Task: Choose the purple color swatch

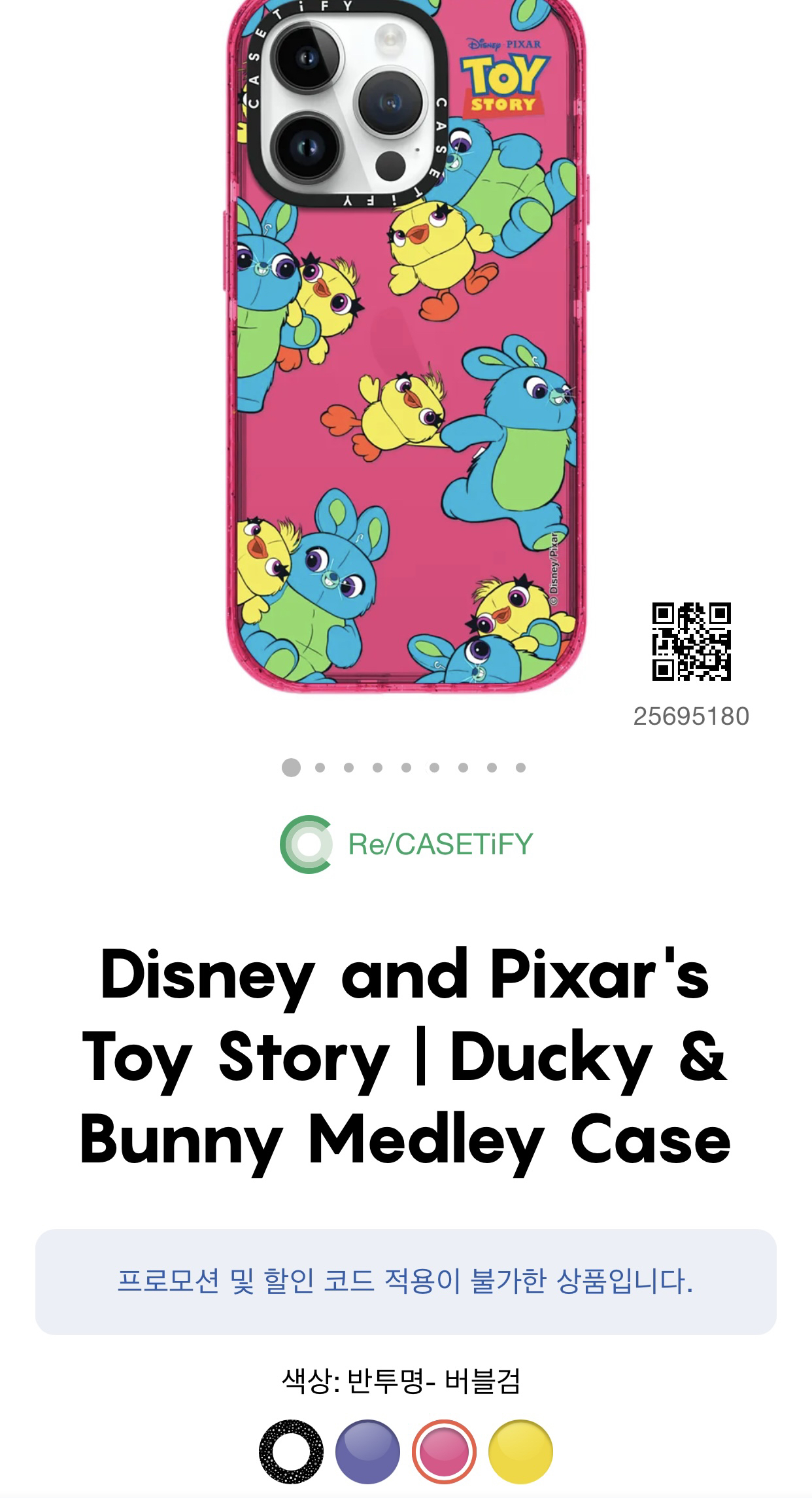Action: (x=367, y=1452)
